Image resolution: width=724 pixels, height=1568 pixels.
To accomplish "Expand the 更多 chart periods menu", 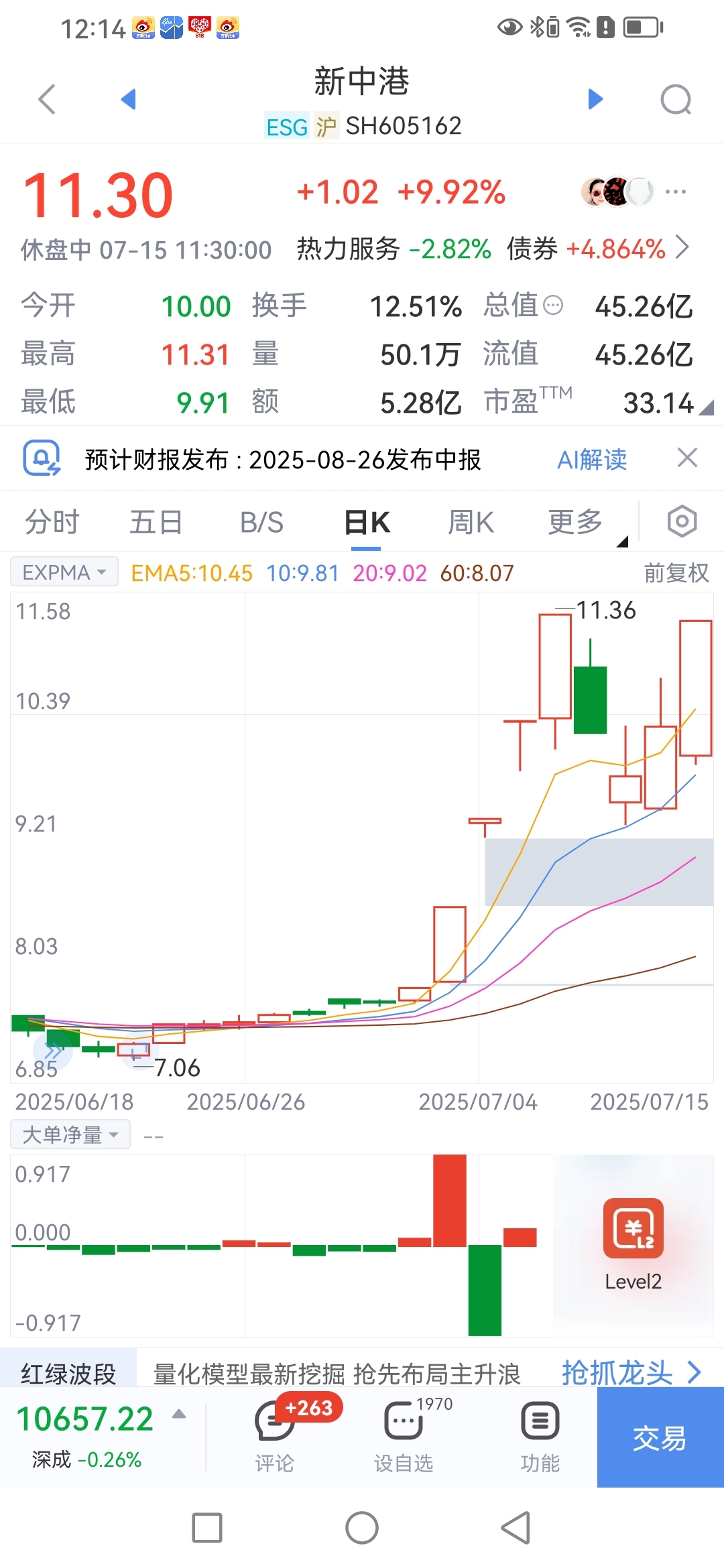I will tap(575, 522).
